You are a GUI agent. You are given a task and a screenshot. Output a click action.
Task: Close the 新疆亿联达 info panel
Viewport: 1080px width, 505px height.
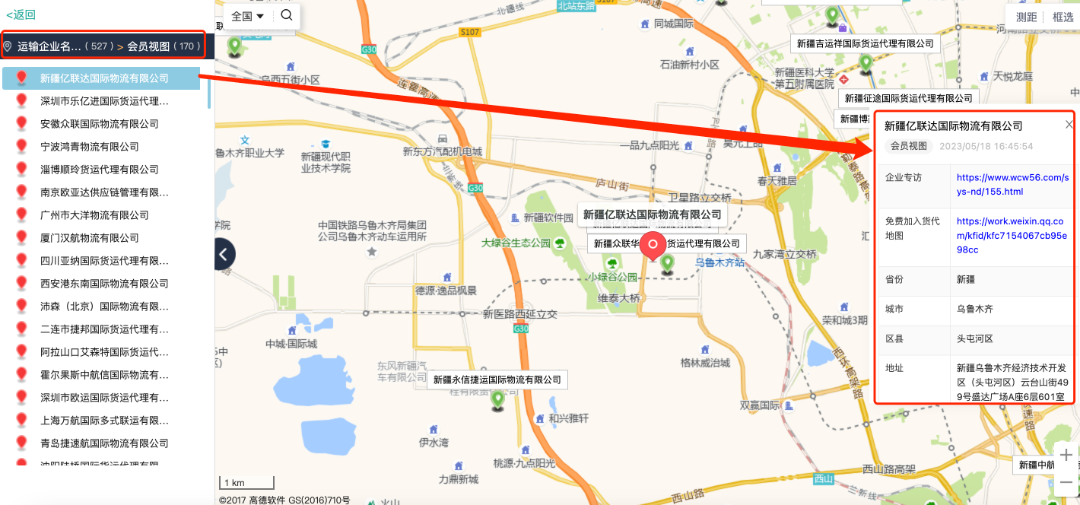point(1068,125)
